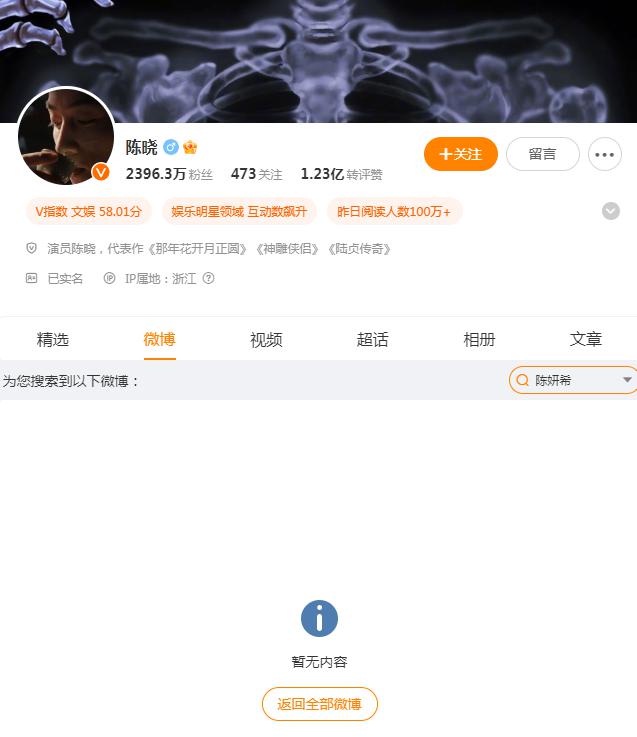The width and height of the screenshot is (637, 737).
Task: Open the 娱乐明星领域 互动数飙升 chip
Action: [x=239, y=211]
